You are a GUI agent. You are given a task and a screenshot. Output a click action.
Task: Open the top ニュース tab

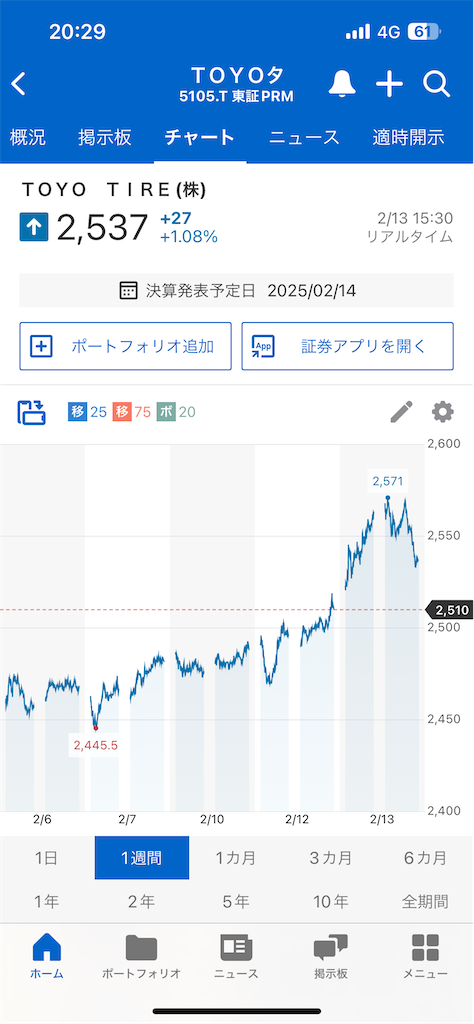[x=304, y=137]
